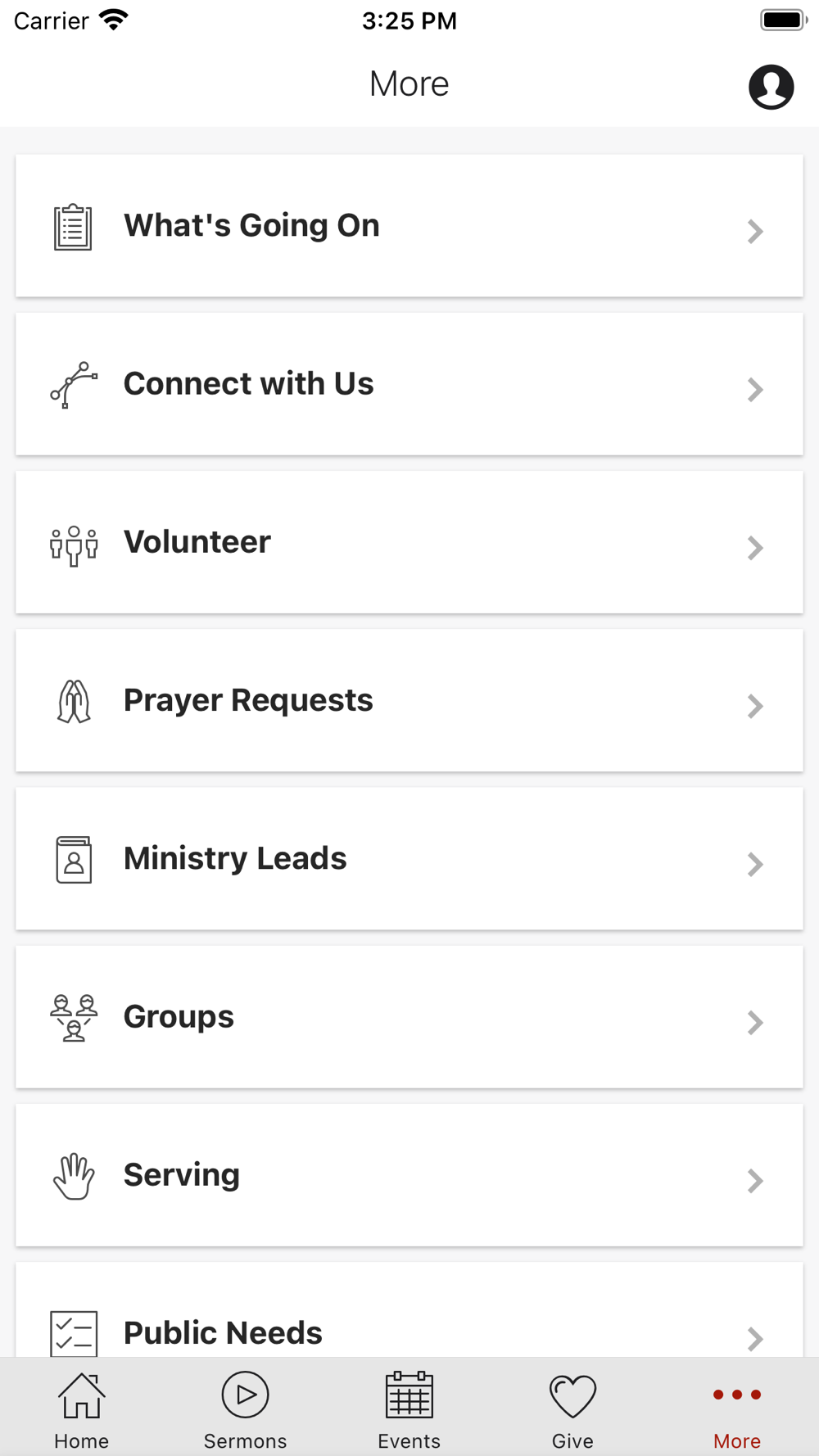The height and width of the screenshot is (1456, 819).
Task: Select the More tab
Action: (x=736, y=1410)
